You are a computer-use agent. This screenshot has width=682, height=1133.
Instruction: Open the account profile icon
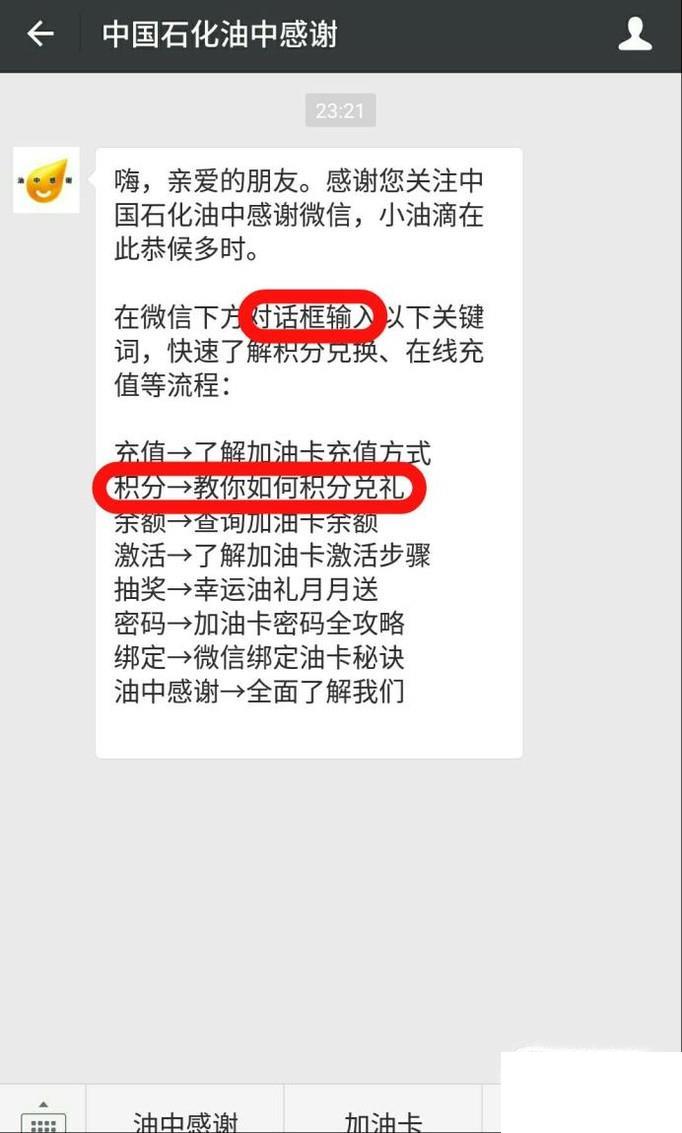(635, 34)
